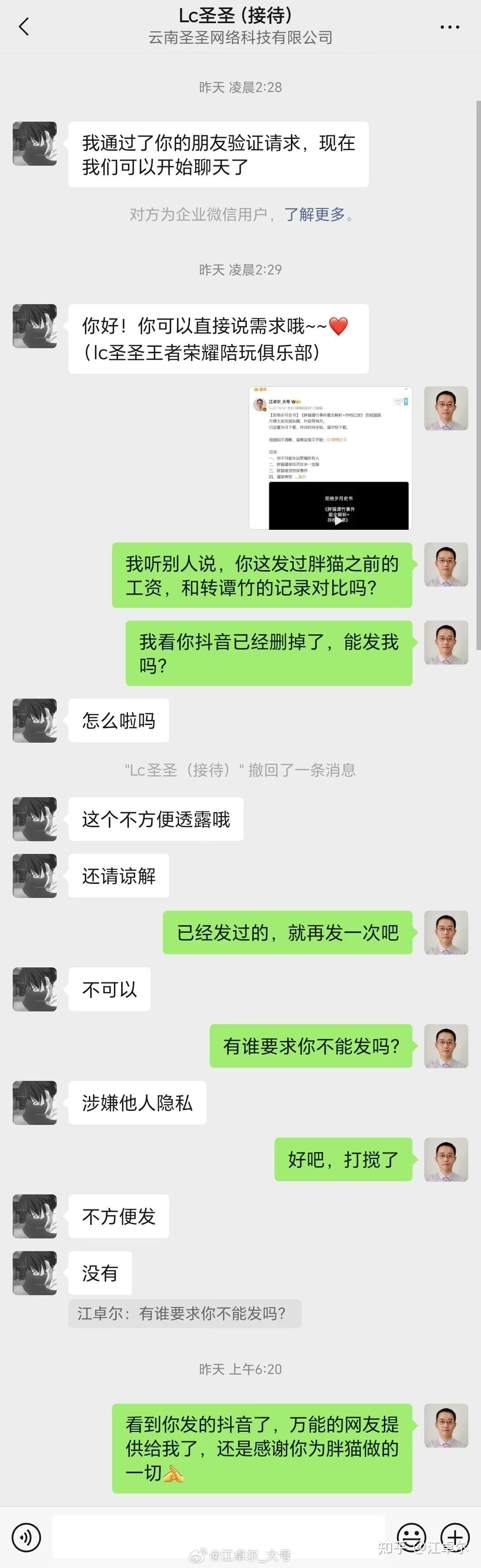The height and width of the screenshot is (1568, 481).
Task: View the shared Weibo post screenshot
Action: point(330,458)
